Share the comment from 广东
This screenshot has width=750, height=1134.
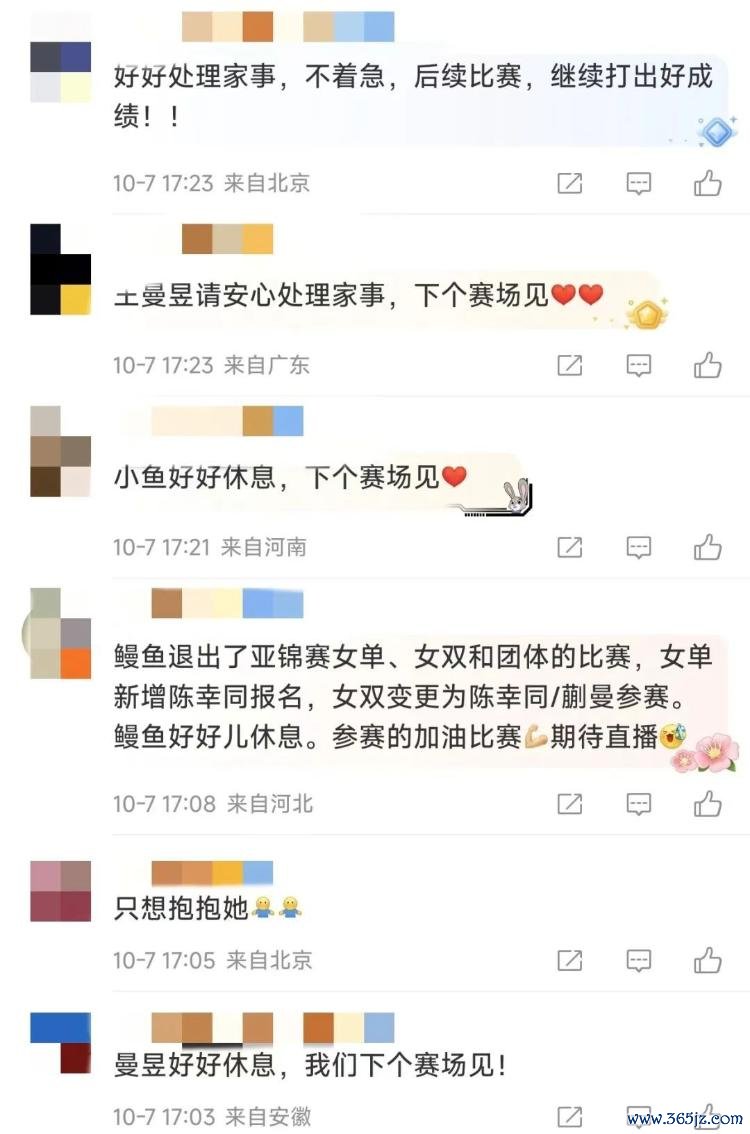pos(569,365)
